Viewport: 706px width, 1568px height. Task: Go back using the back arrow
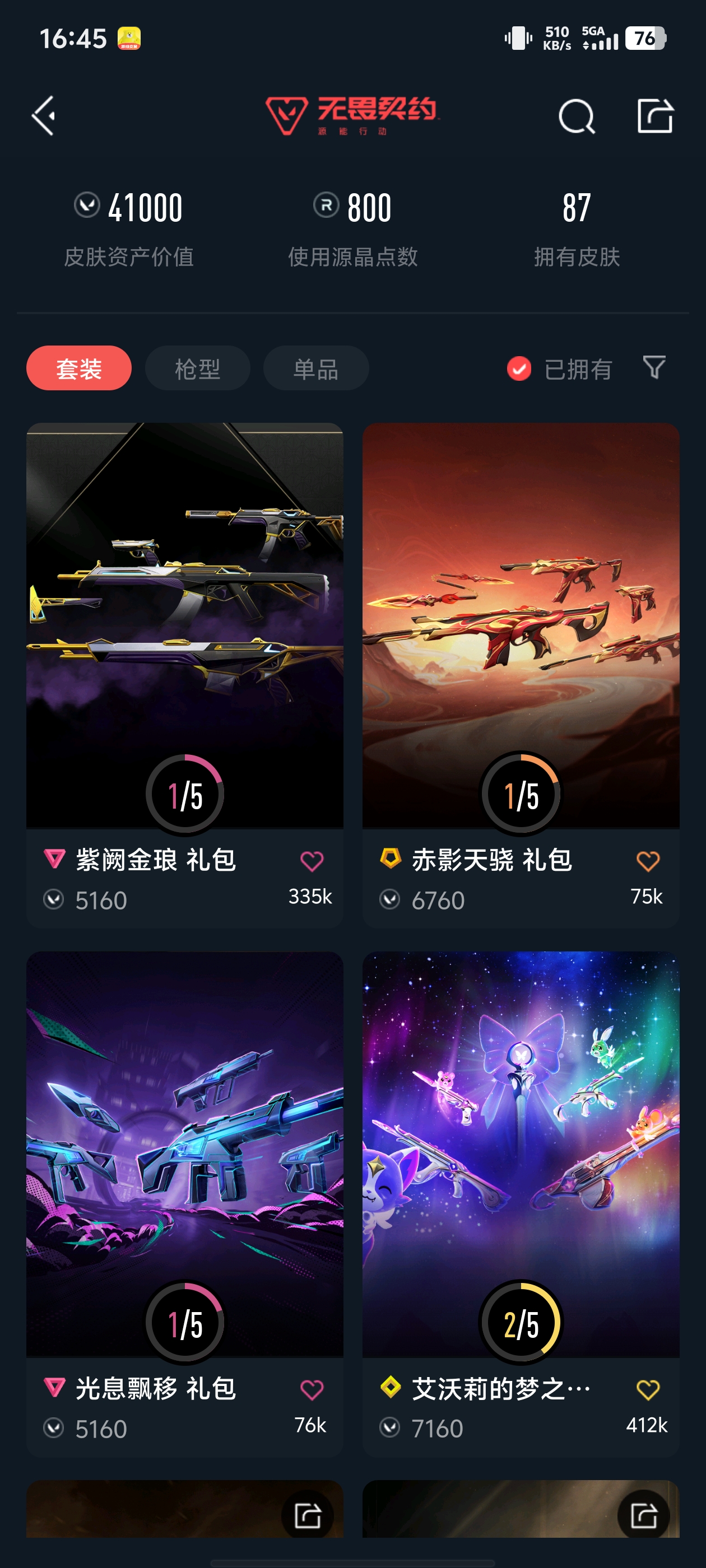pos(43,116)
